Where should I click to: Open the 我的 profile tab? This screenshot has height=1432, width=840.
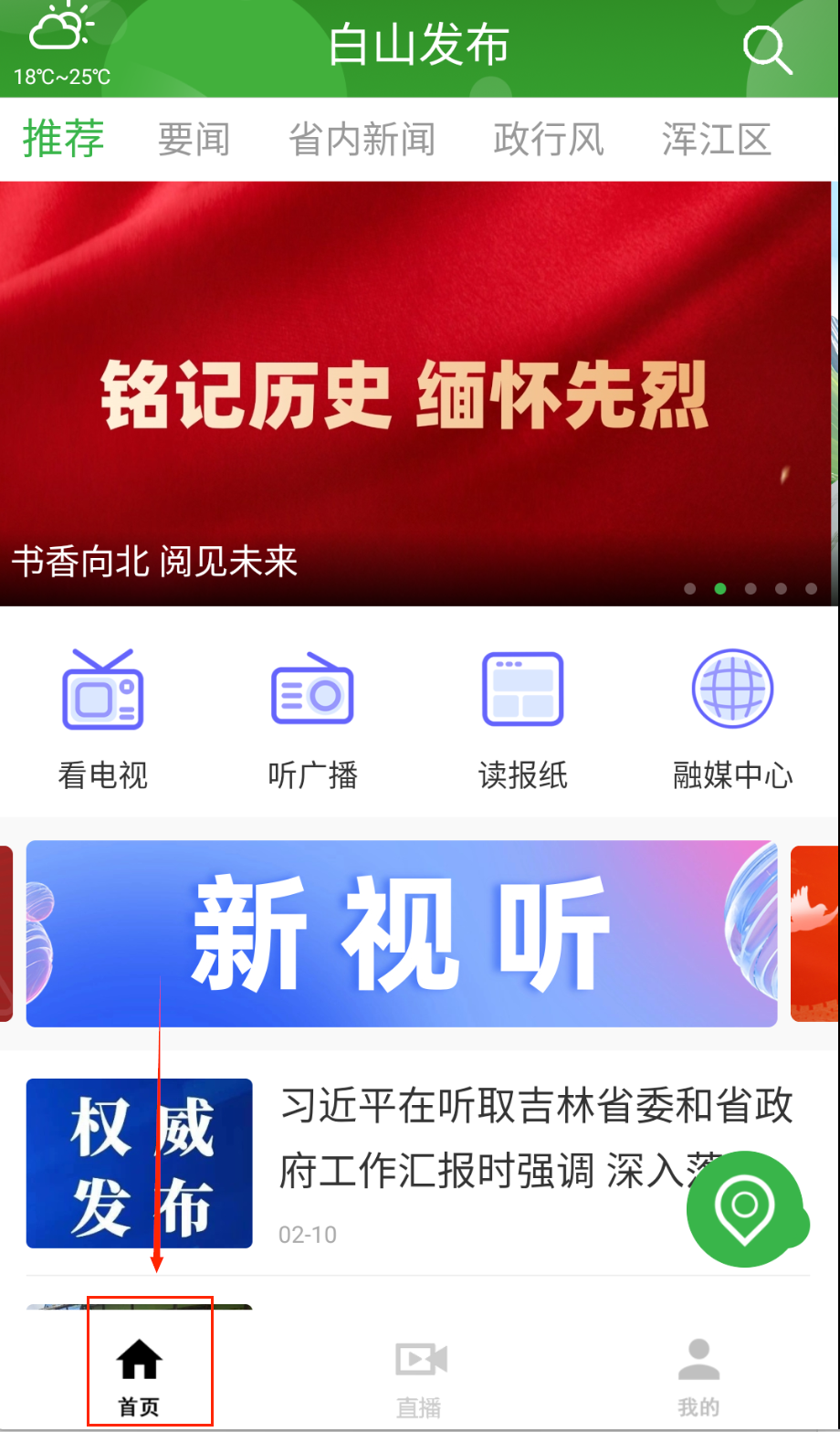(x=699, y=1376)
